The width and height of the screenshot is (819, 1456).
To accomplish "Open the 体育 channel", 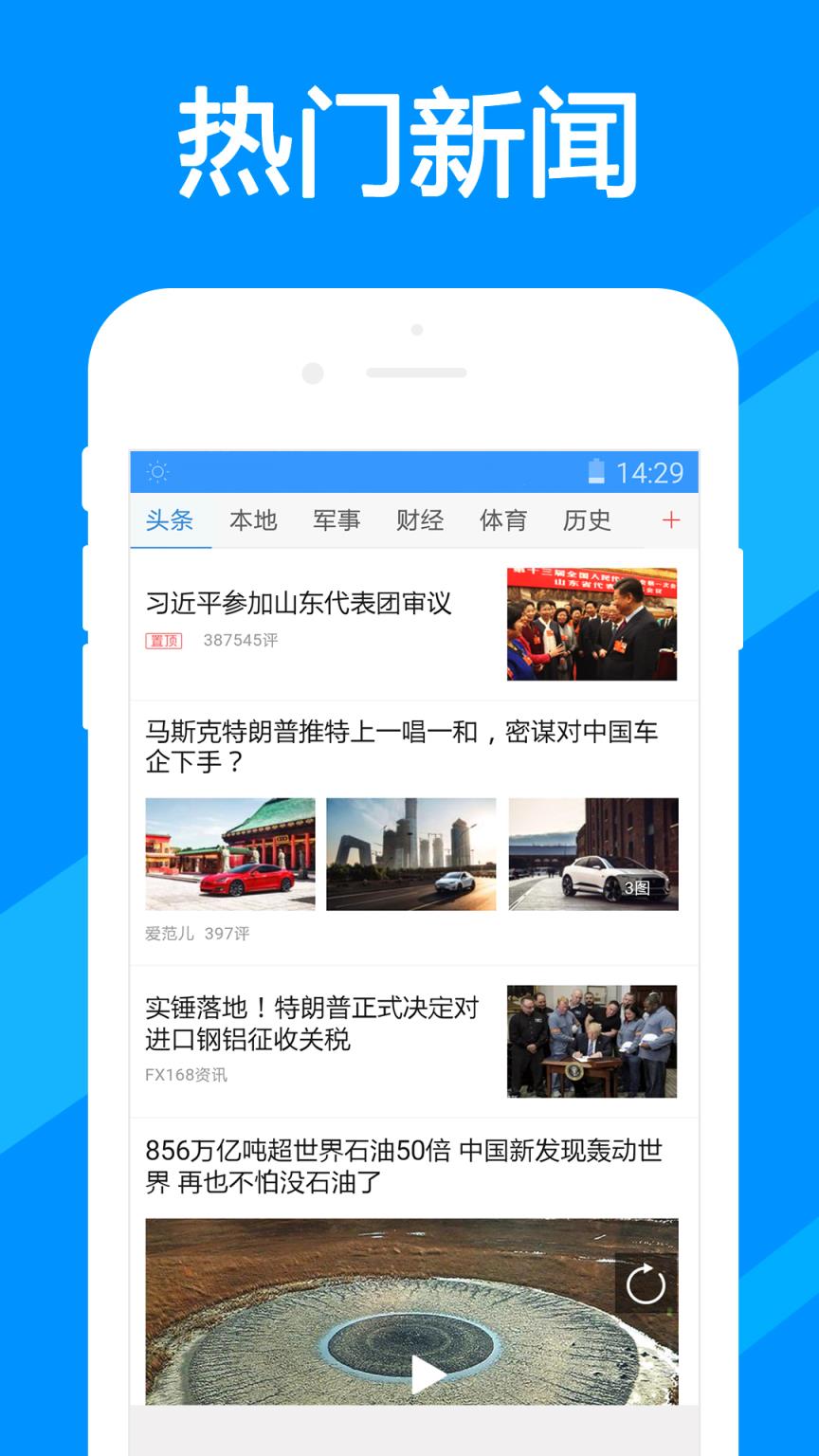I will (503, 520).
